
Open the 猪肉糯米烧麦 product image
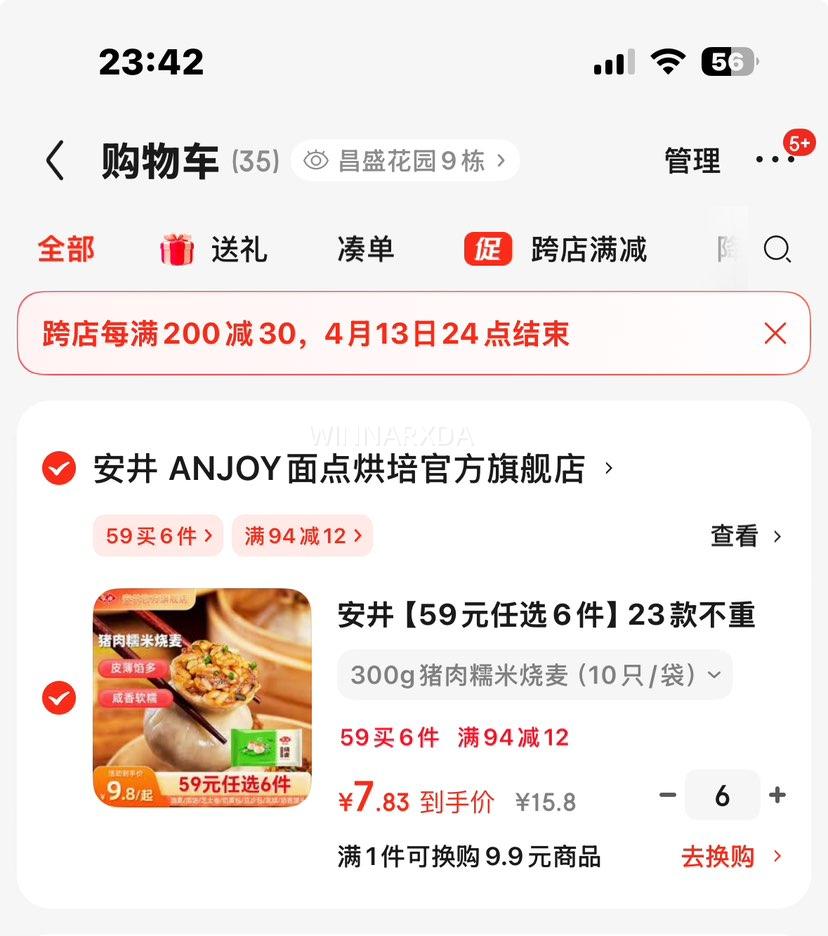point(202,698)
